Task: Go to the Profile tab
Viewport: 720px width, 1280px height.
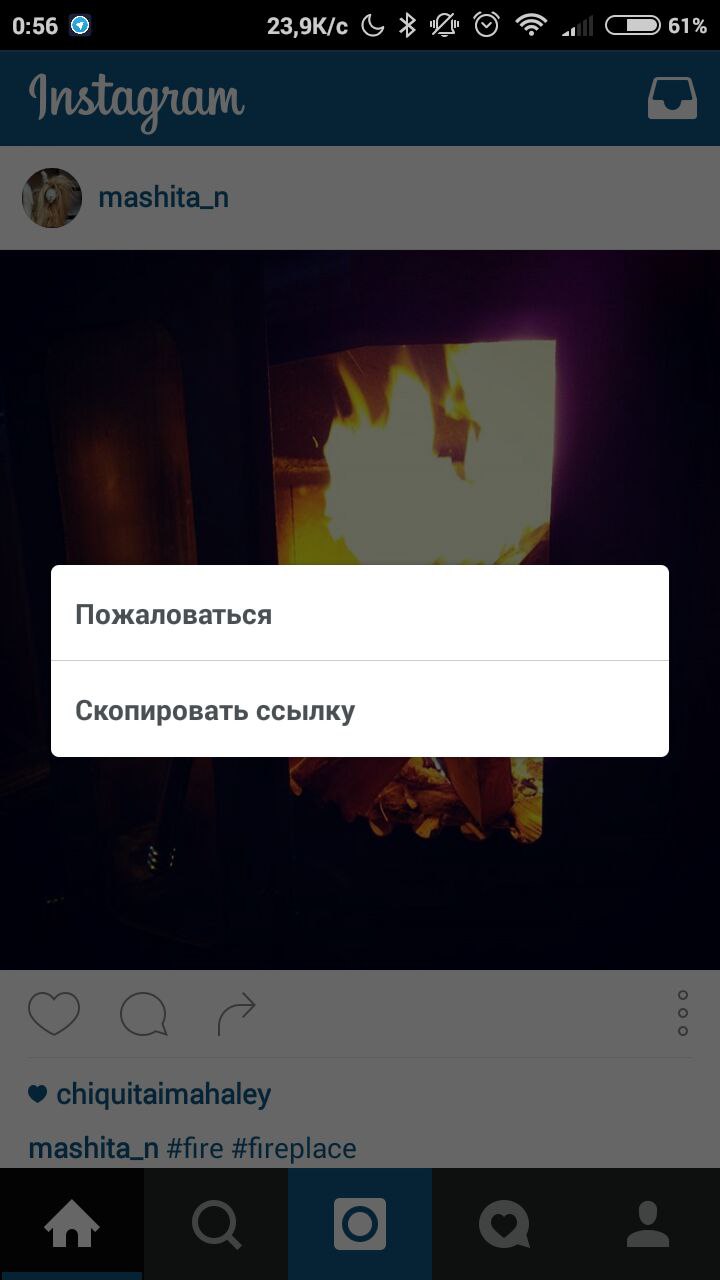Action: pos(648,1224)
